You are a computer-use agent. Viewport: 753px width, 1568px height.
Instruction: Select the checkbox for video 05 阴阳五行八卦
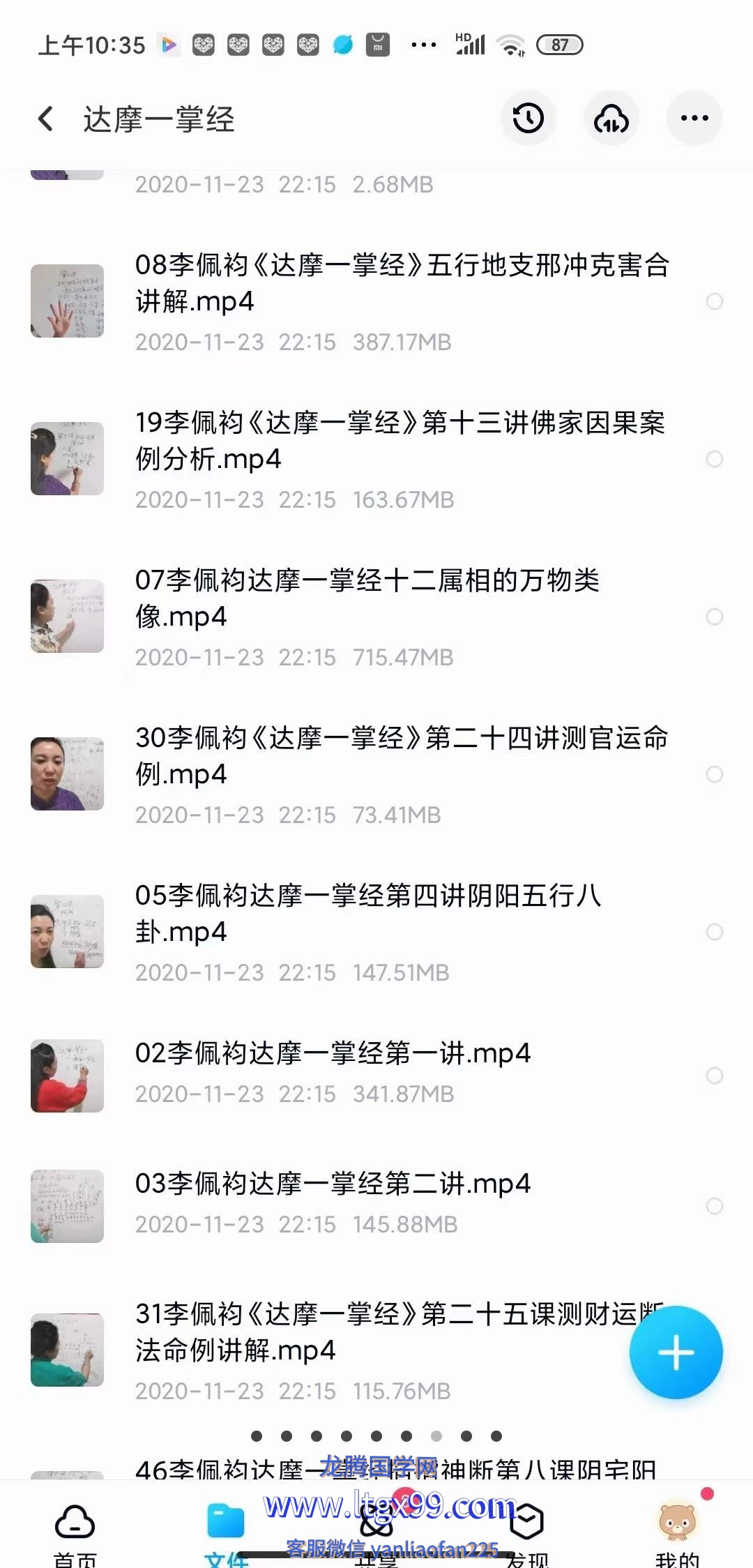click(714, 932)
